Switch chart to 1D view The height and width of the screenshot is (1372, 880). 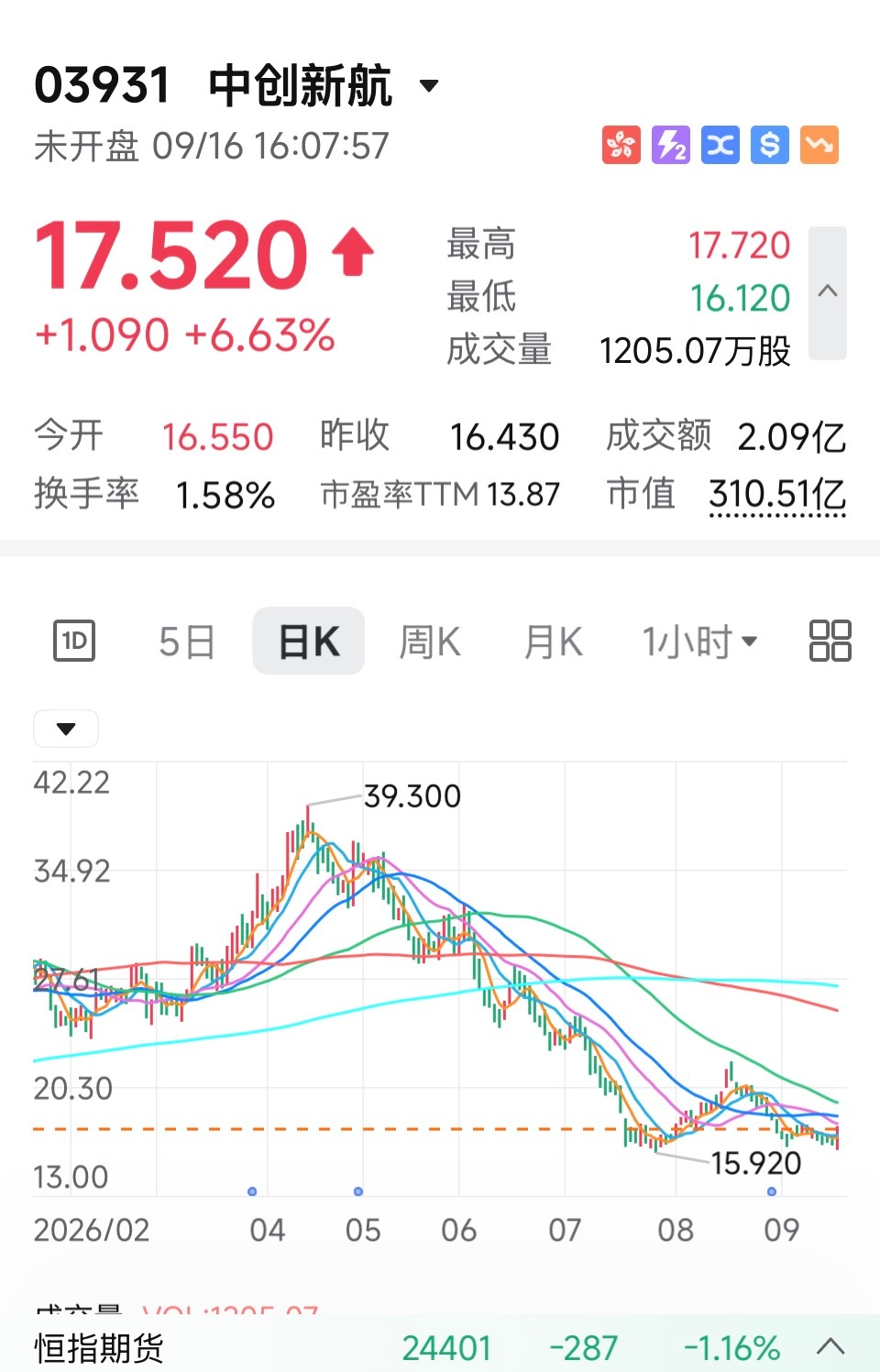[74, 642]
